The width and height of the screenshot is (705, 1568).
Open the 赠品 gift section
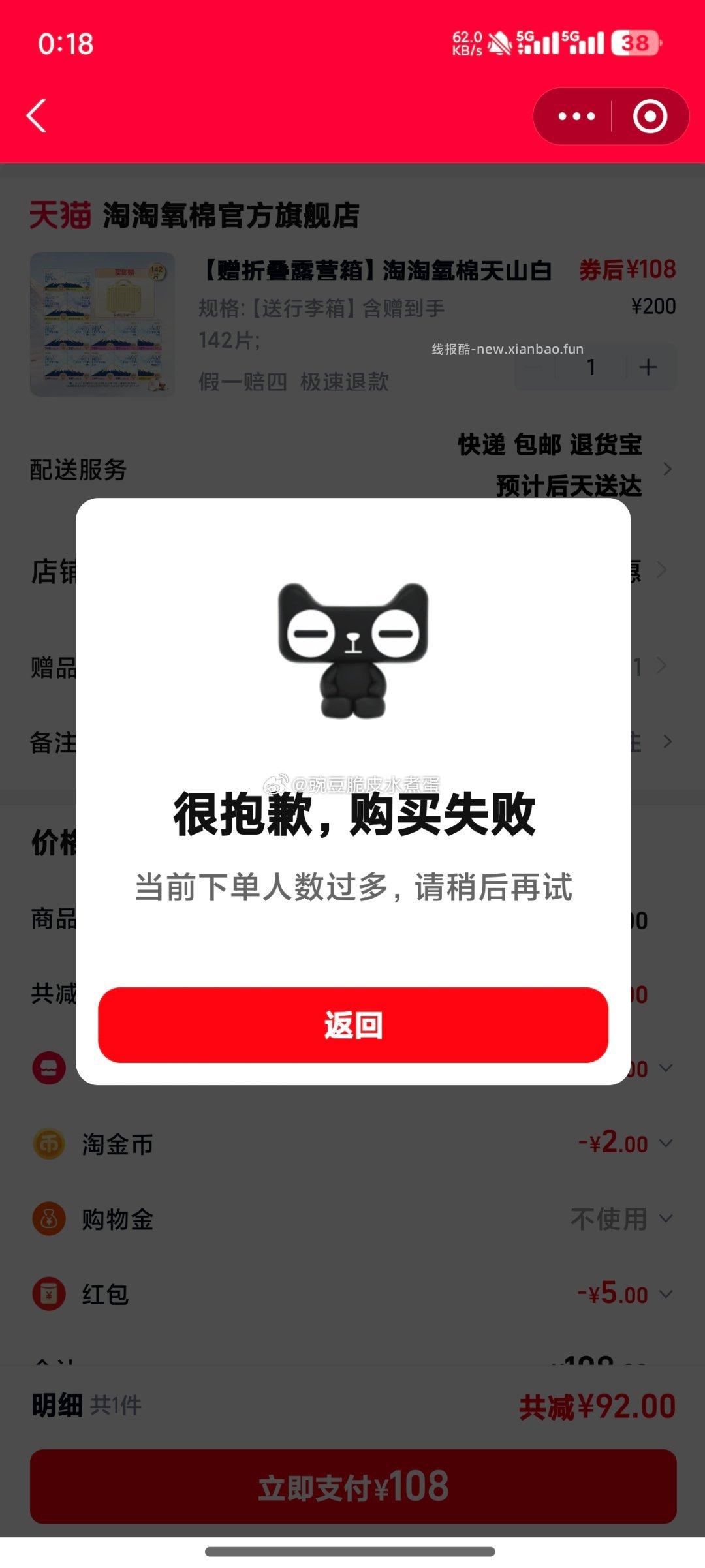661,666
